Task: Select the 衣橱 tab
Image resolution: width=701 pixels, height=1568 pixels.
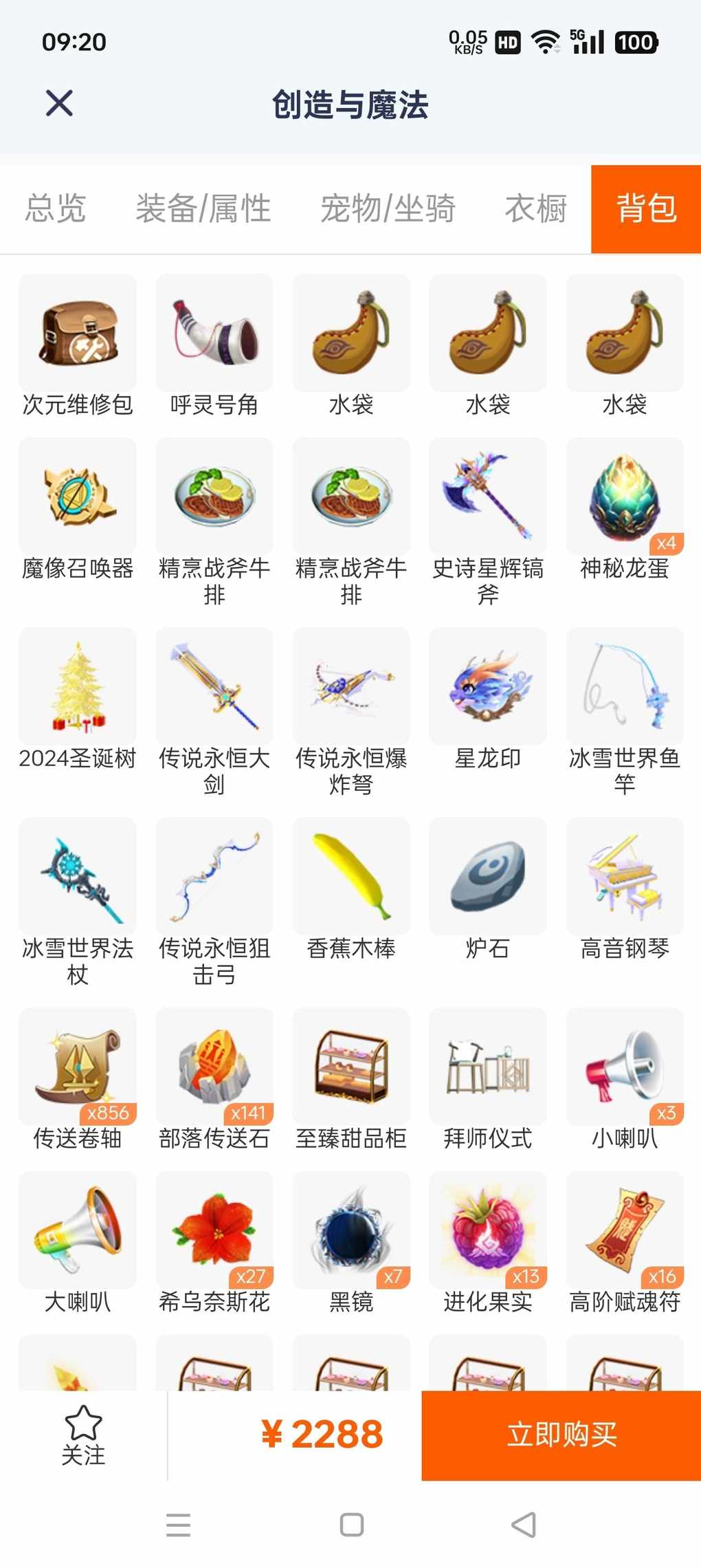Action: (536, 208)
